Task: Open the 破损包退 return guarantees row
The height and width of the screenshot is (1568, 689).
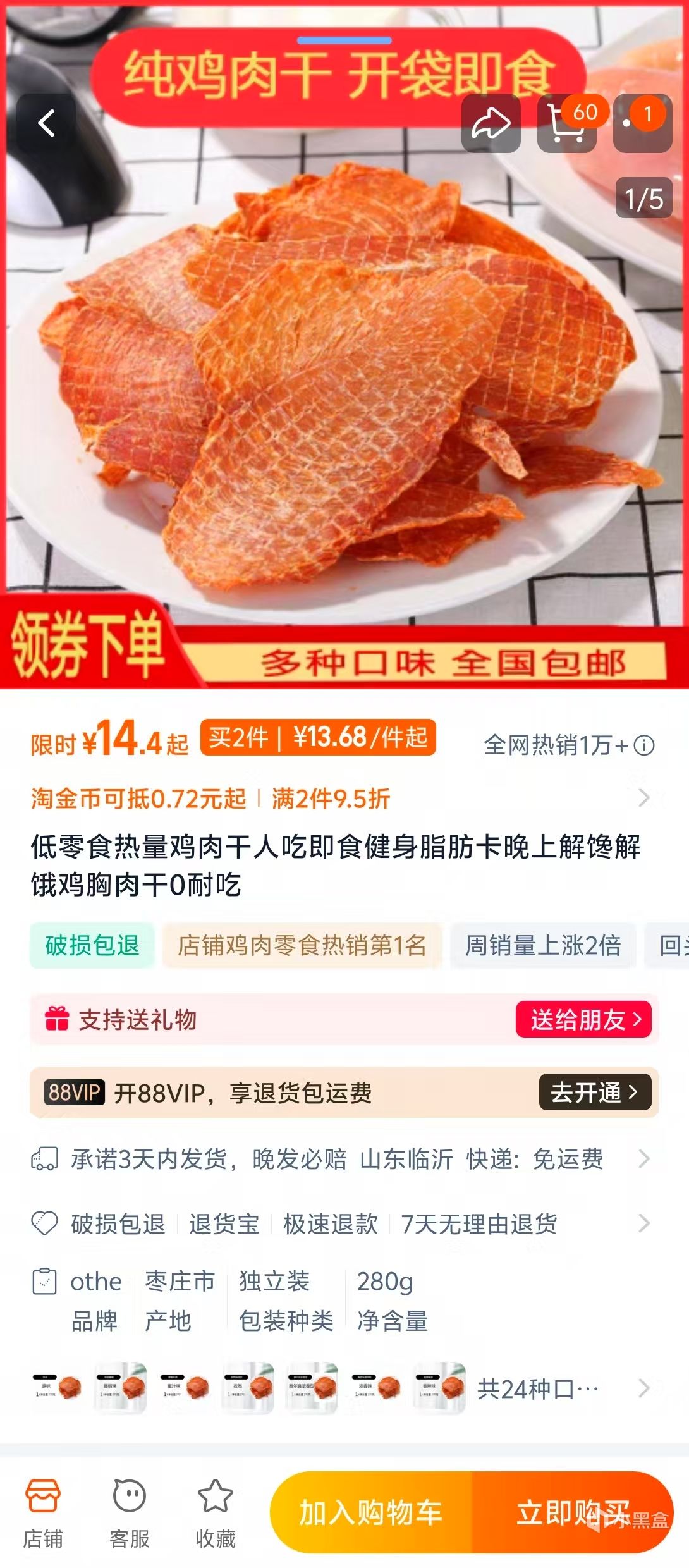Action: click(341, 1224)
